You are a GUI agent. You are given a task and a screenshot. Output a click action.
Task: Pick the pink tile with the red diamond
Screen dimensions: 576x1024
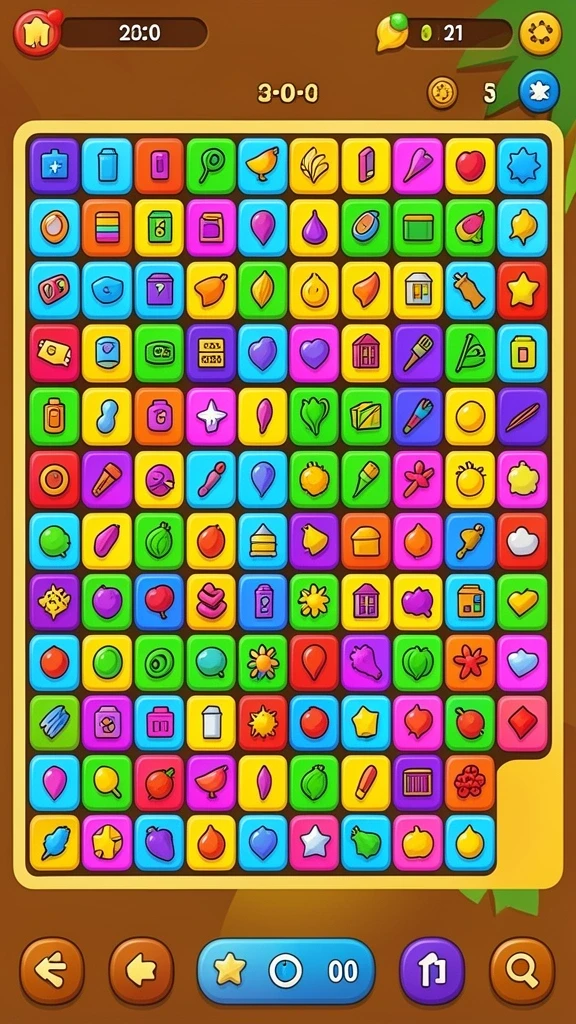522,723
